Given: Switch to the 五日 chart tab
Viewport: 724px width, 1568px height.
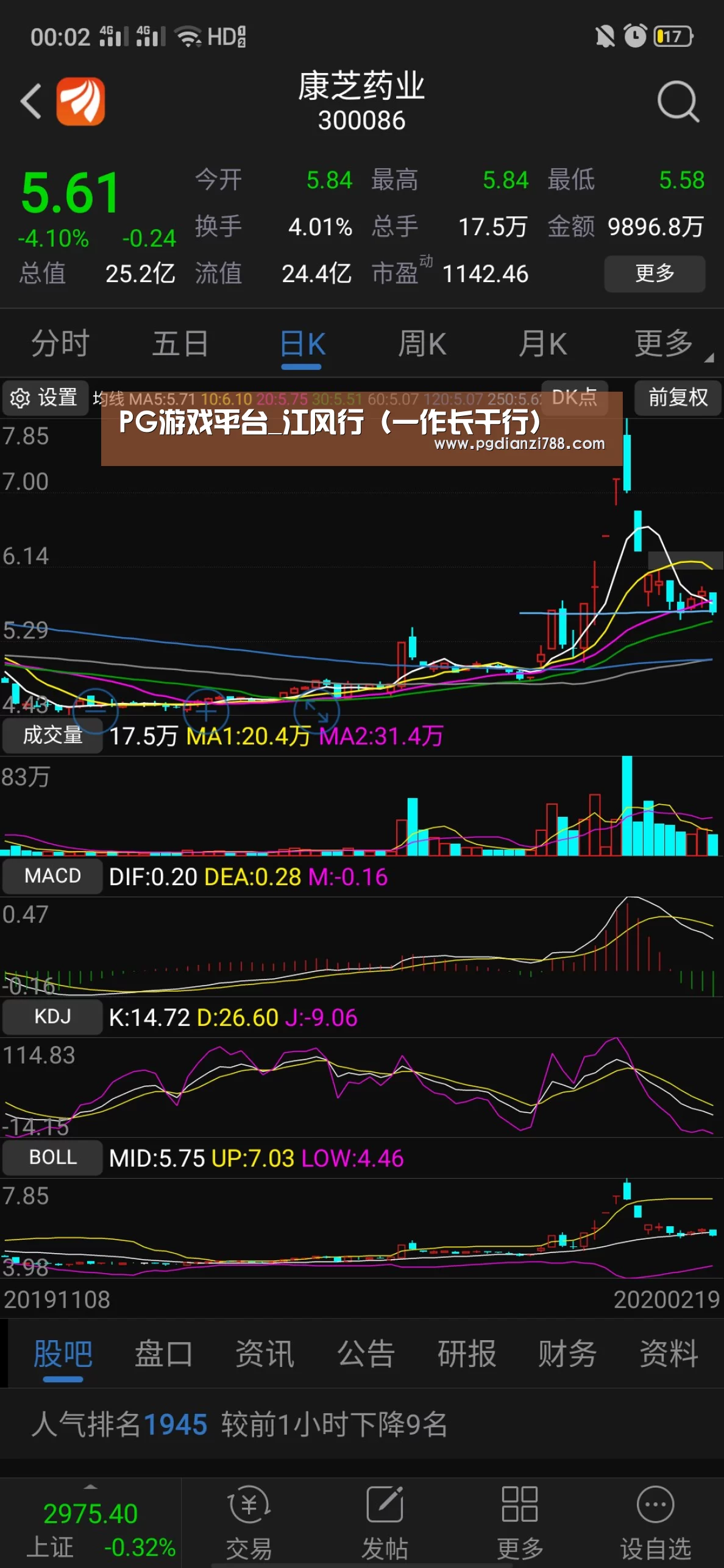Looking at the screenshot, I should (180, 343).
